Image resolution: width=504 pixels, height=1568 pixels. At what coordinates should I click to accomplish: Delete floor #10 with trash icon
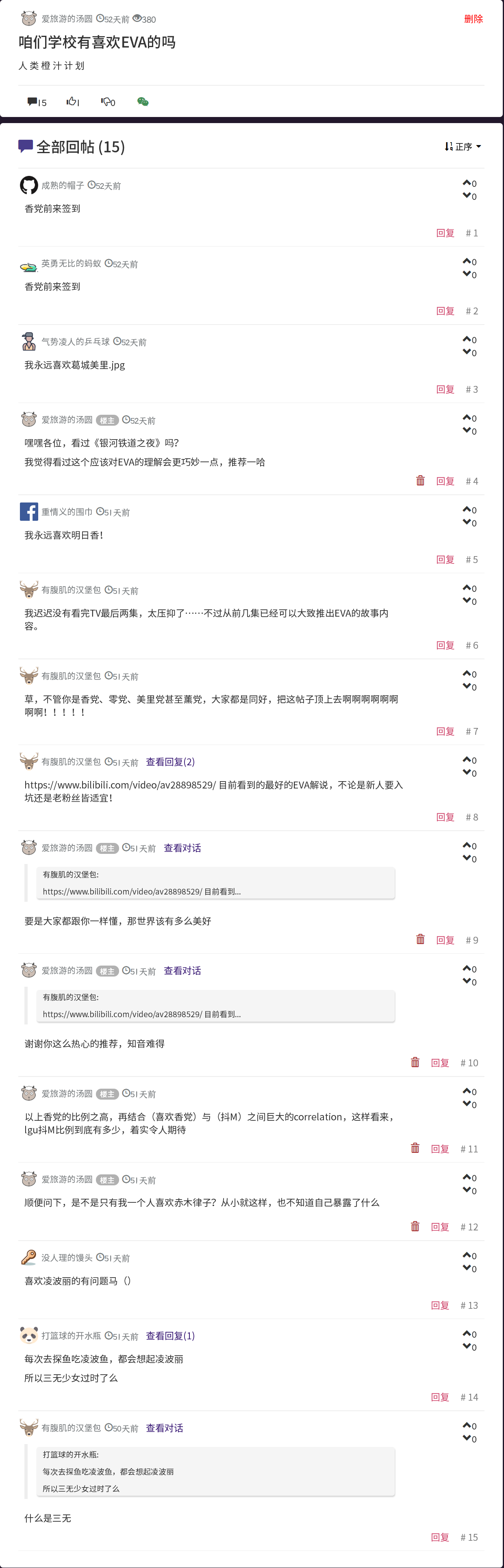(x=415, y=1062)
